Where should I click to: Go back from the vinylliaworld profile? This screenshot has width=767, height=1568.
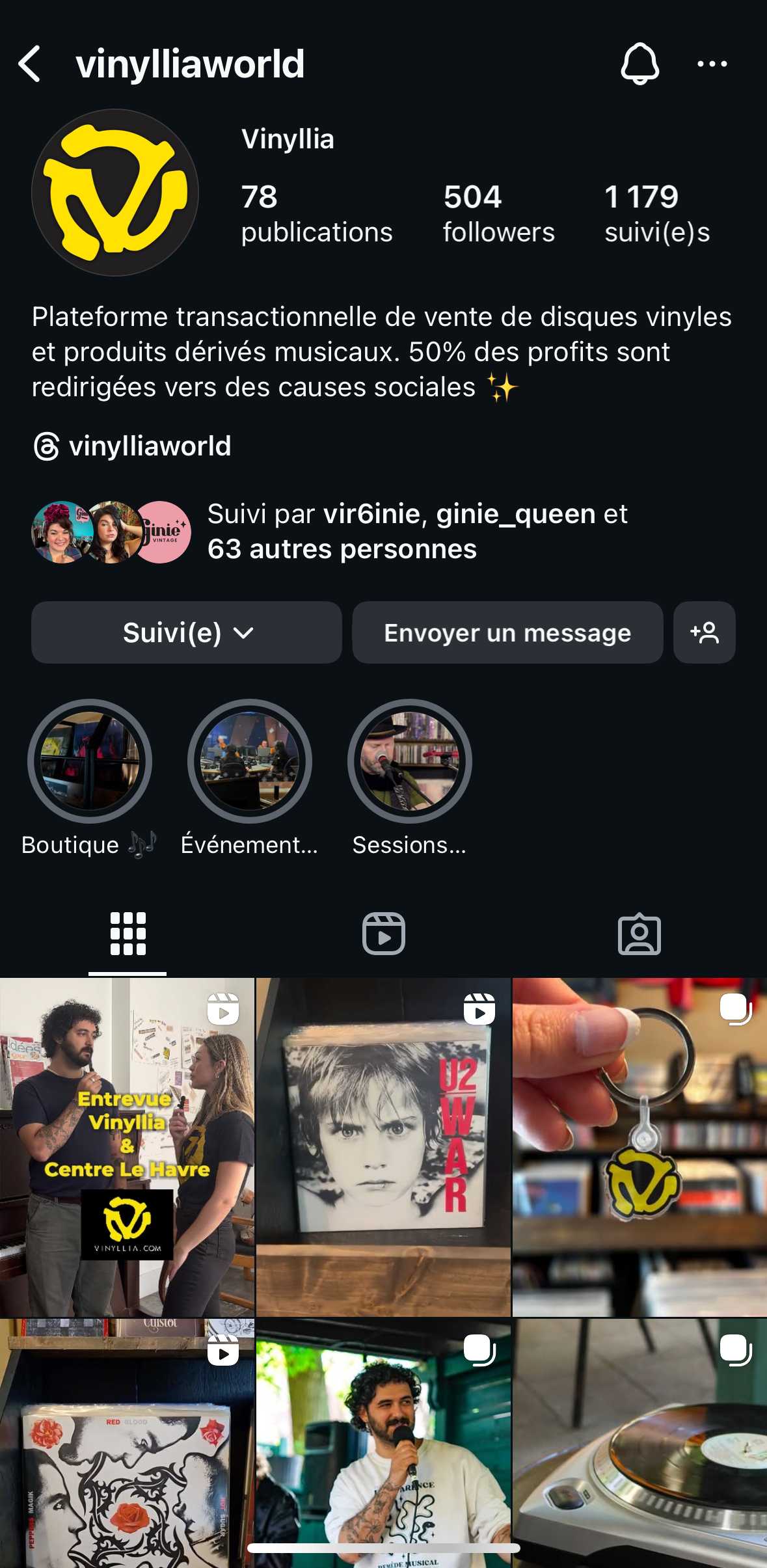[30, 64]
